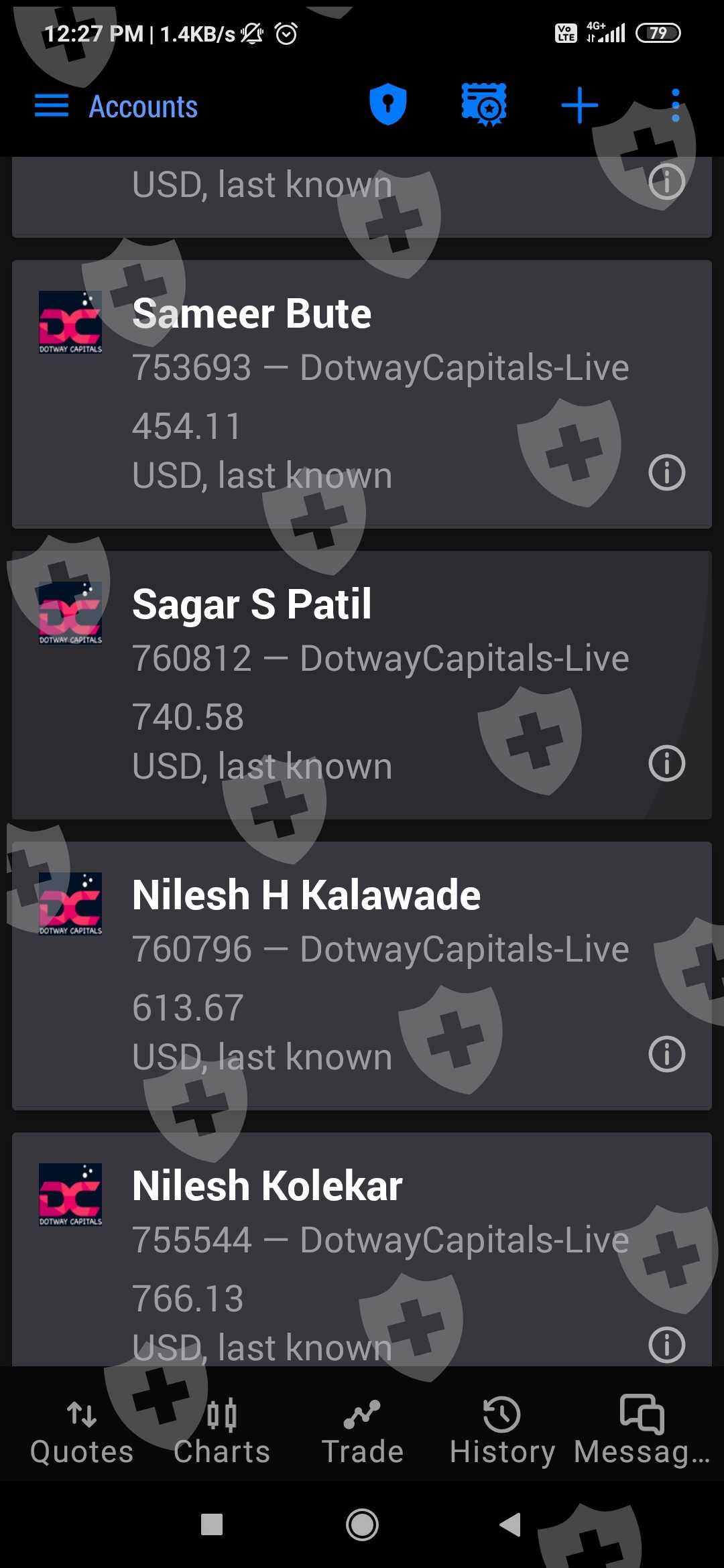Switch to the History tab
Image resolution: width=724 pixels, height=1568 pixels.
pyautogui.click(x=502, y=1431)
